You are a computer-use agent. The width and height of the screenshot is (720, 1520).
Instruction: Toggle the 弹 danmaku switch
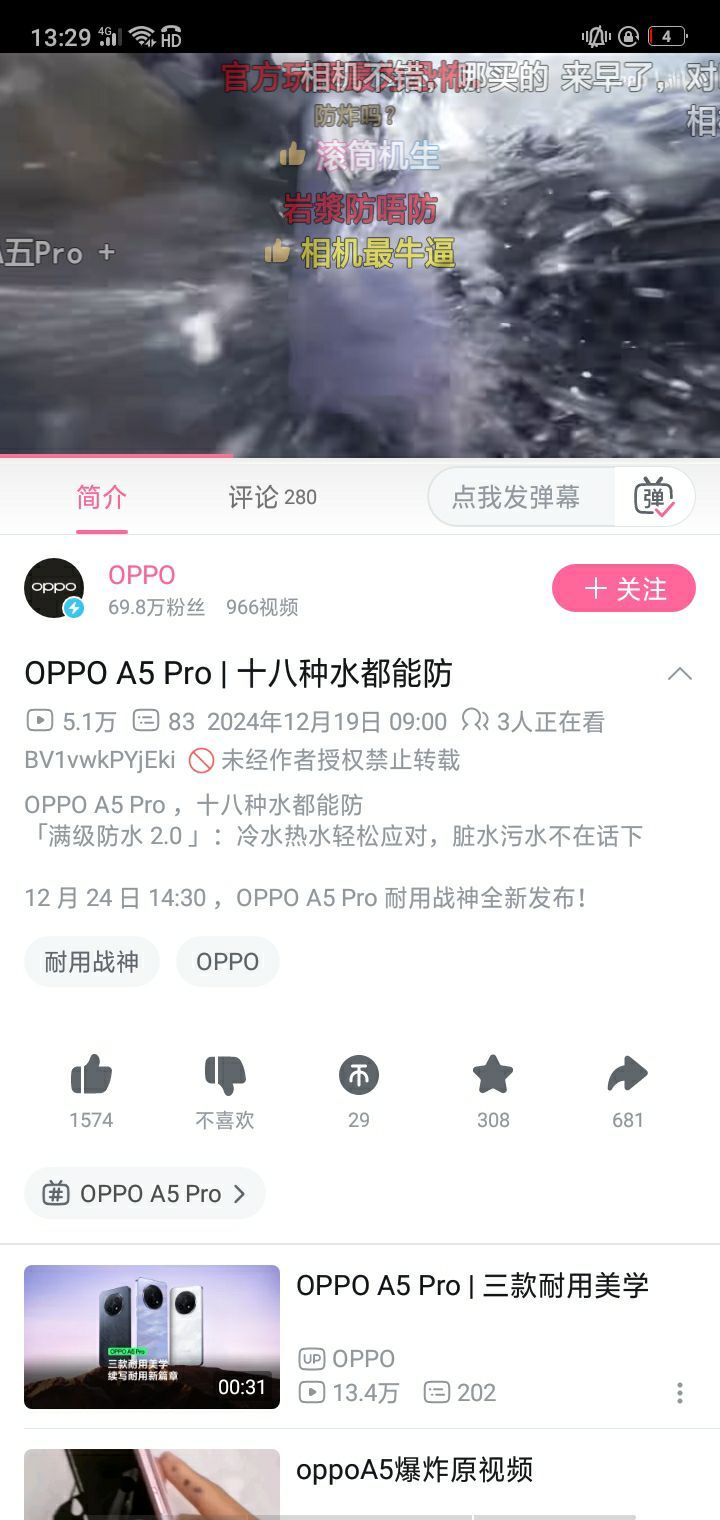[655, 497]
